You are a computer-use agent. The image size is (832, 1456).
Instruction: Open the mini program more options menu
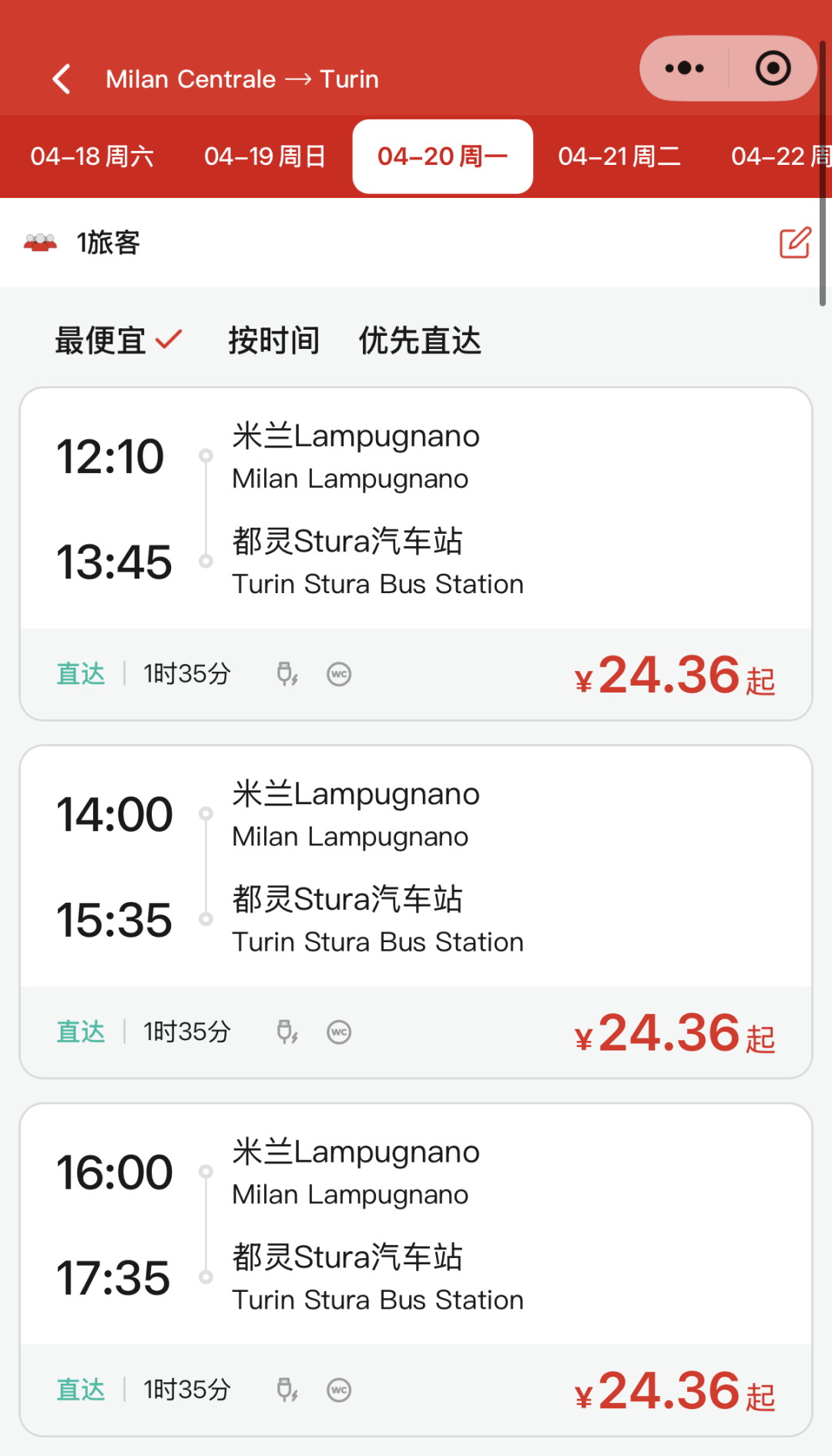pyautogui.click(x=684, y=69)
